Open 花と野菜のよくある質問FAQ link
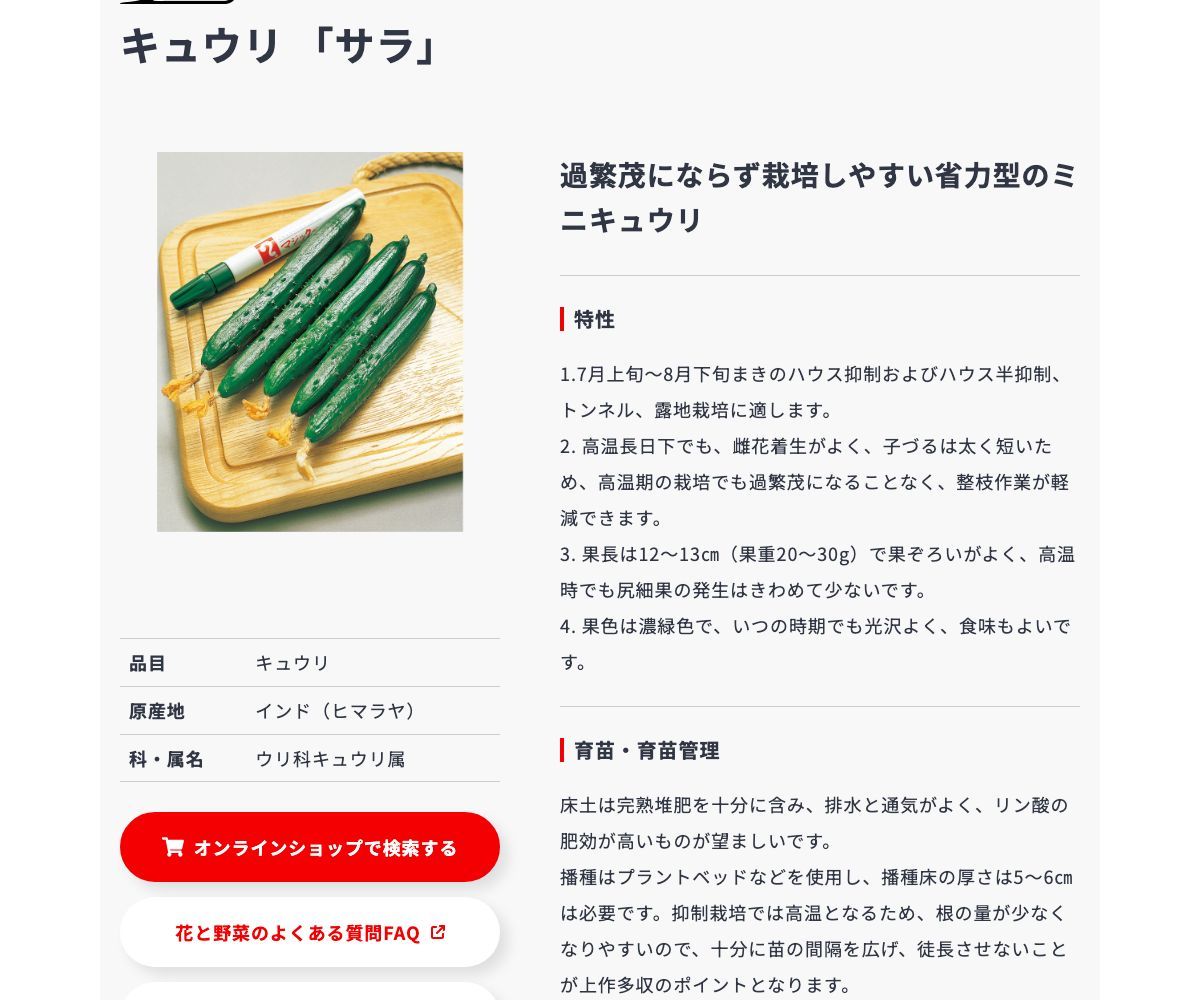Viewport: 1200px width, 1000px height. tap(310, 932)
